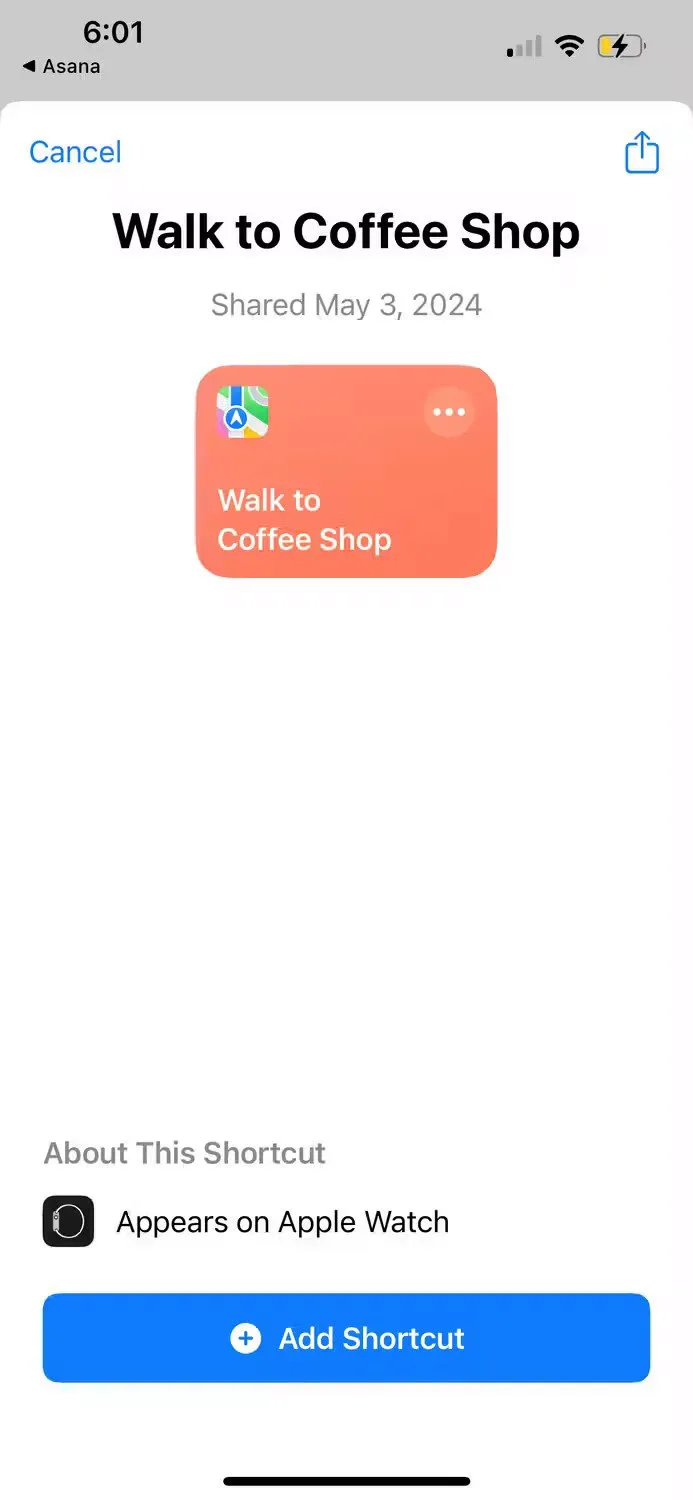The width and height of the screenshot is (693, 1500).
Task: Share this shortcut via share icon
Action: click(641, 153)
